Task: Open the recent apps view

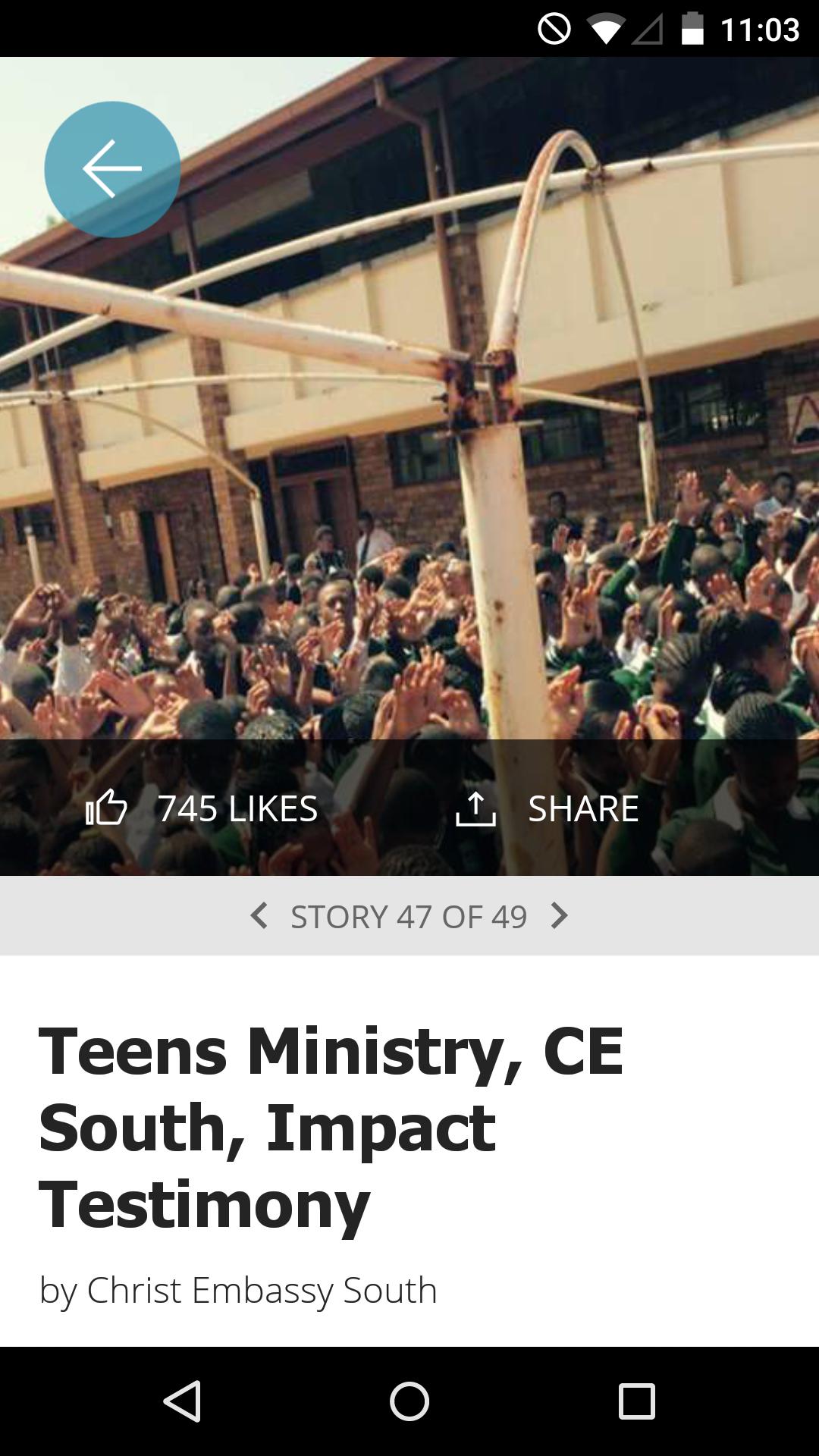Action: (636, 1401)
